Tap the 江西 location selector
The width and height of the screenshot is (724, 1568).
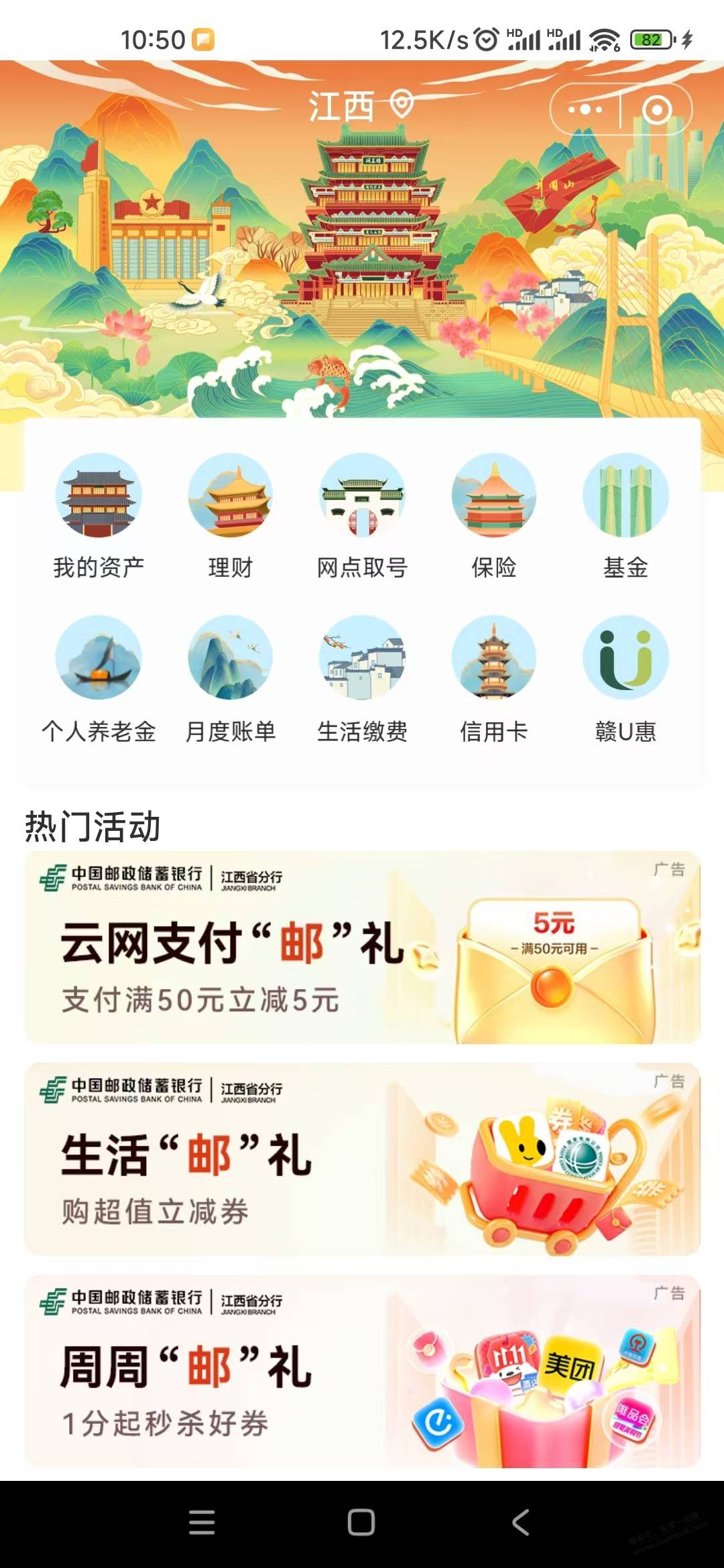(x=360, y=106)
